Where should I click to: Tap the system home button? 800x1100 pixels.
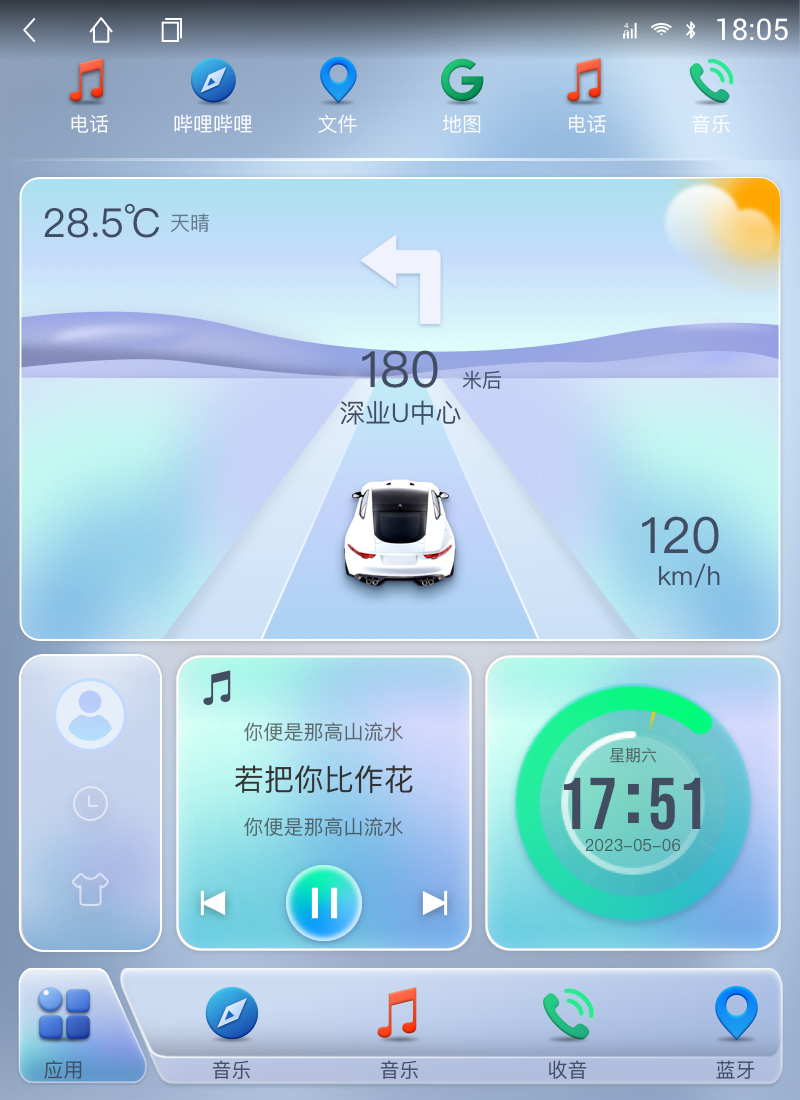101,30
